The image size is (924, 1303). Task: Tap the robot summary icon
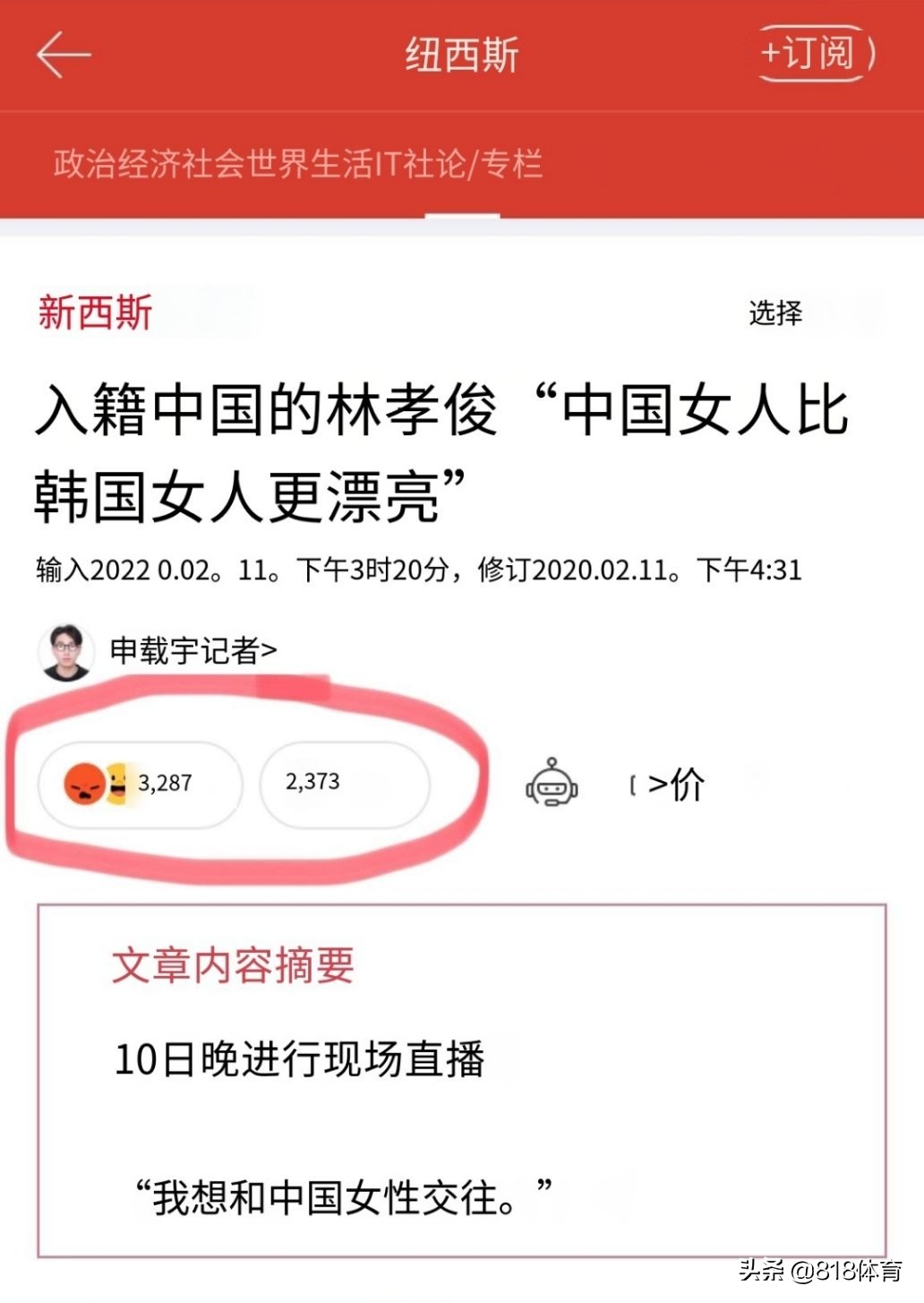point(551,783)
